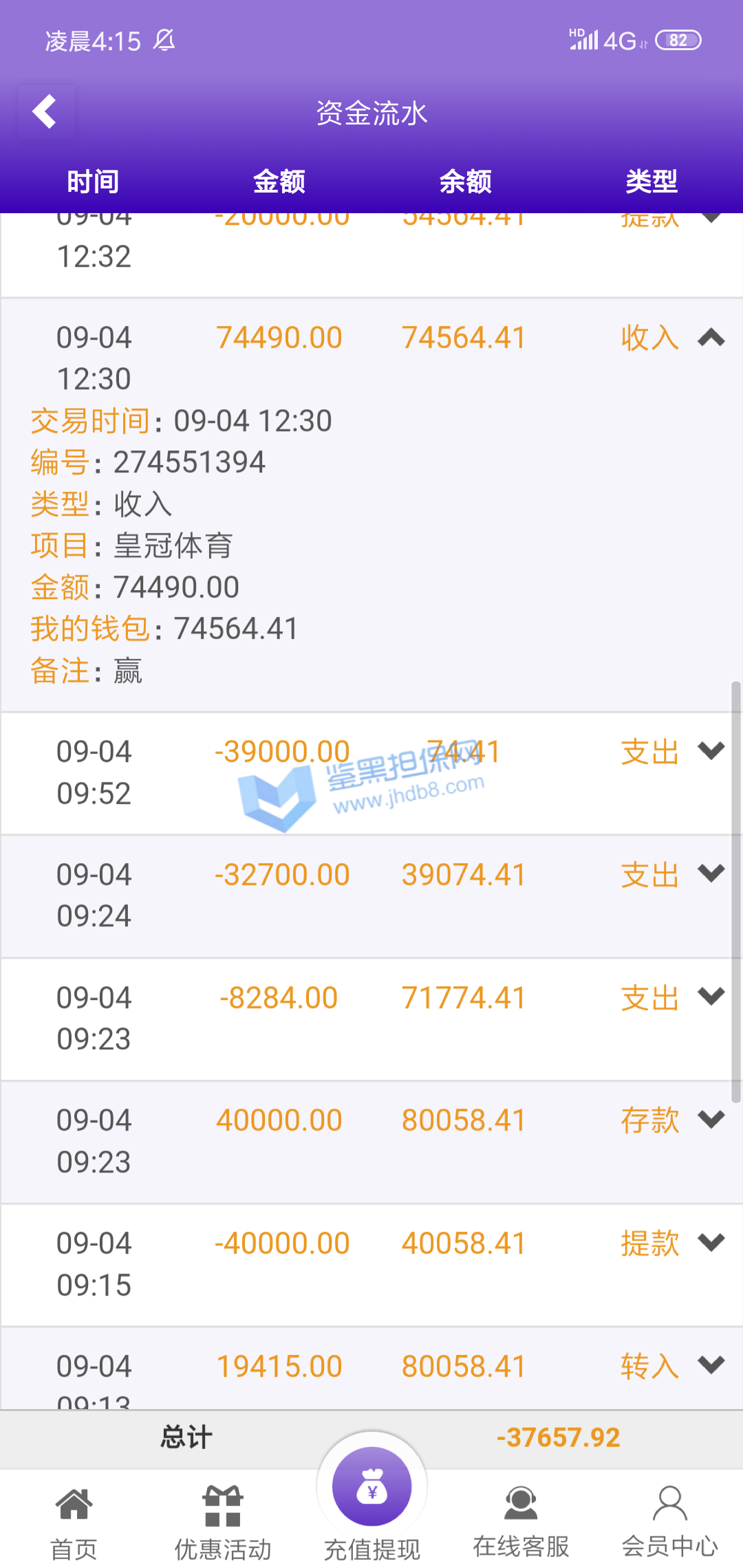The width and height of the screenshot is (743, 1568).
Task: Go back from 资金流水 page
Action: tap(45, 112)
